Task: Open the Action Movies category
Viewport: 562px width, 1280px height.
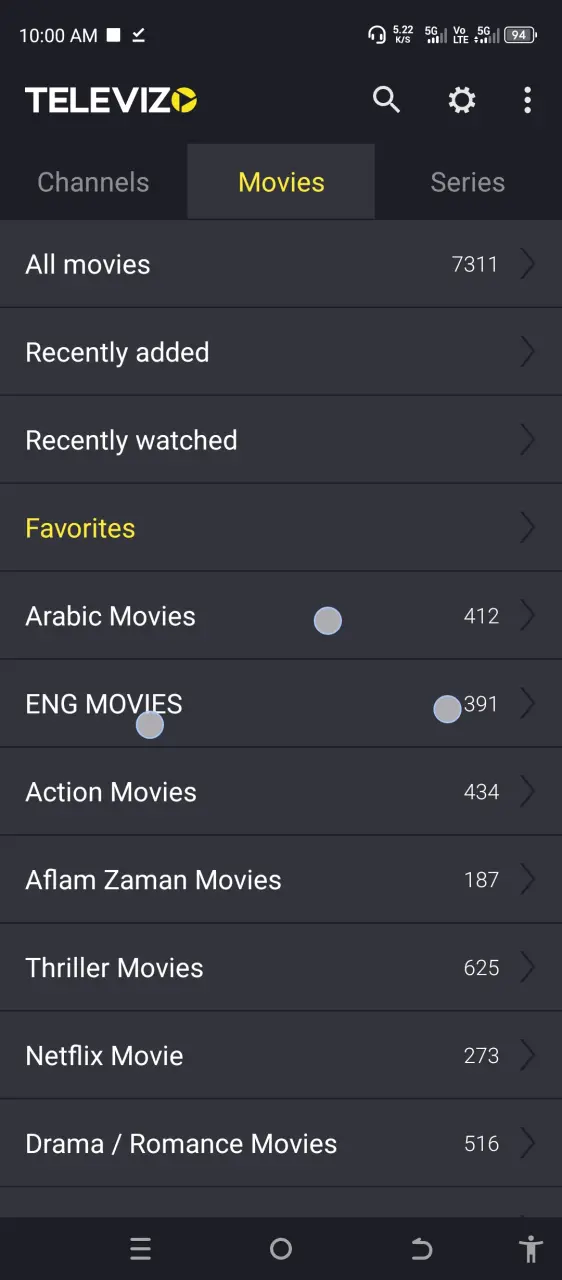Action: (281, 792)
